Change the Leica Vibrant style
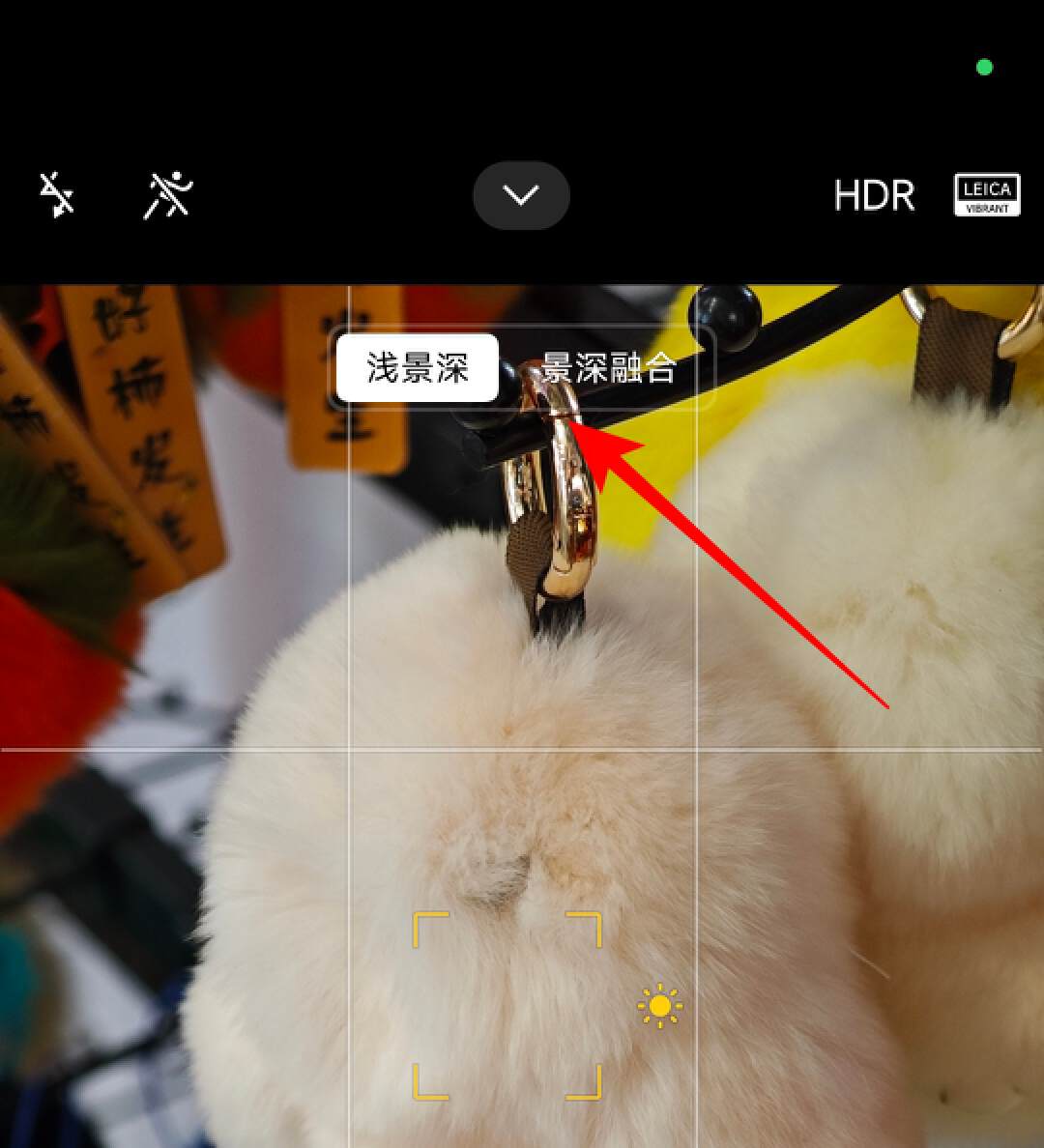1044x1148 pixels. 987,195
